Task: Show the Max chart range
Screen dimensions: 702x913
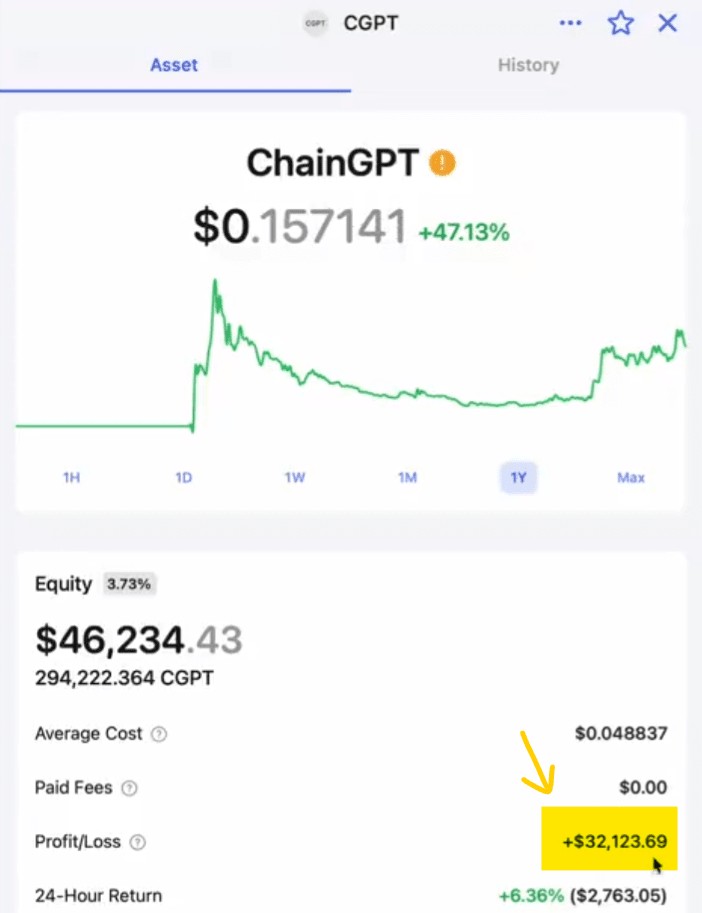Action: [x=631, y=478]
